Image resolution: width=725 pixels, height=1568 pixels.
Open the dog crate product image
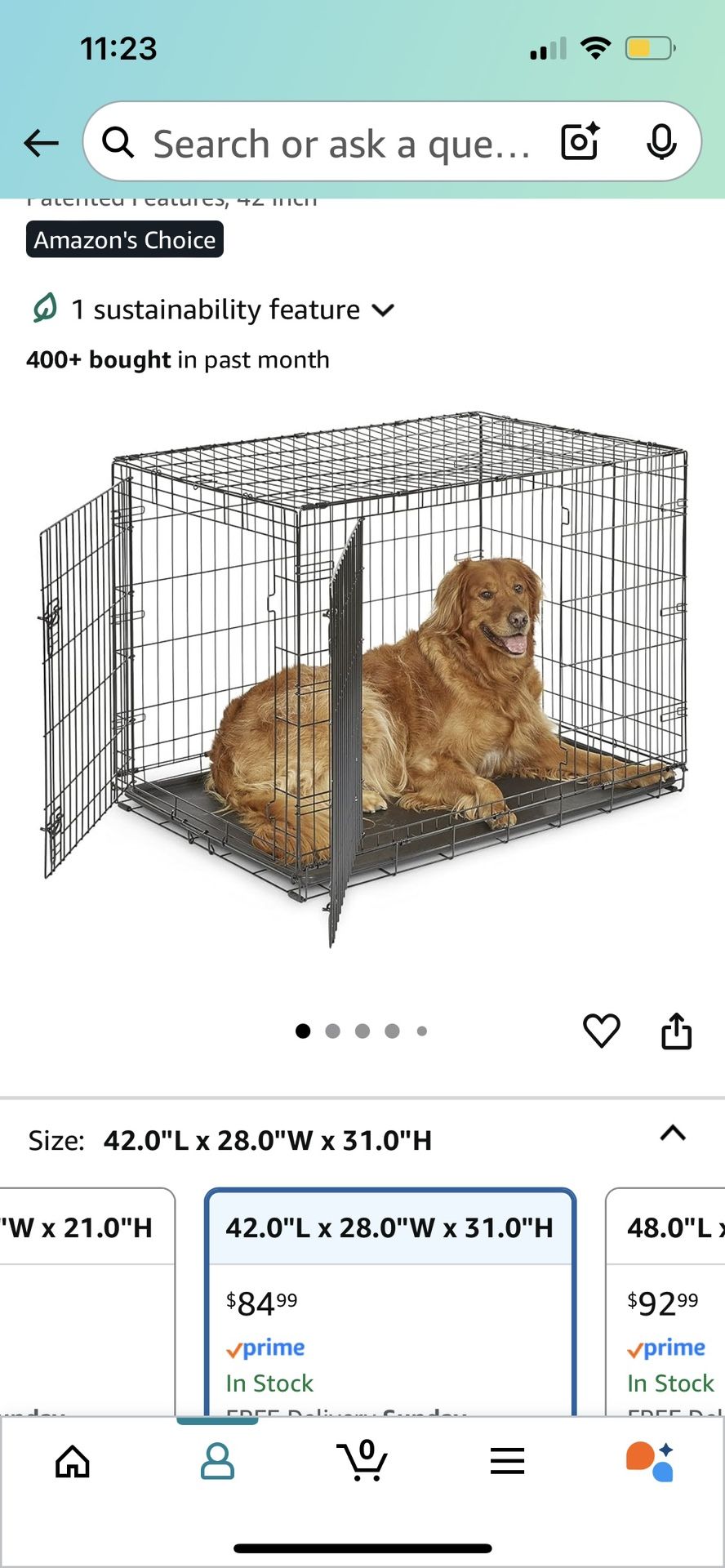point(362,678)
